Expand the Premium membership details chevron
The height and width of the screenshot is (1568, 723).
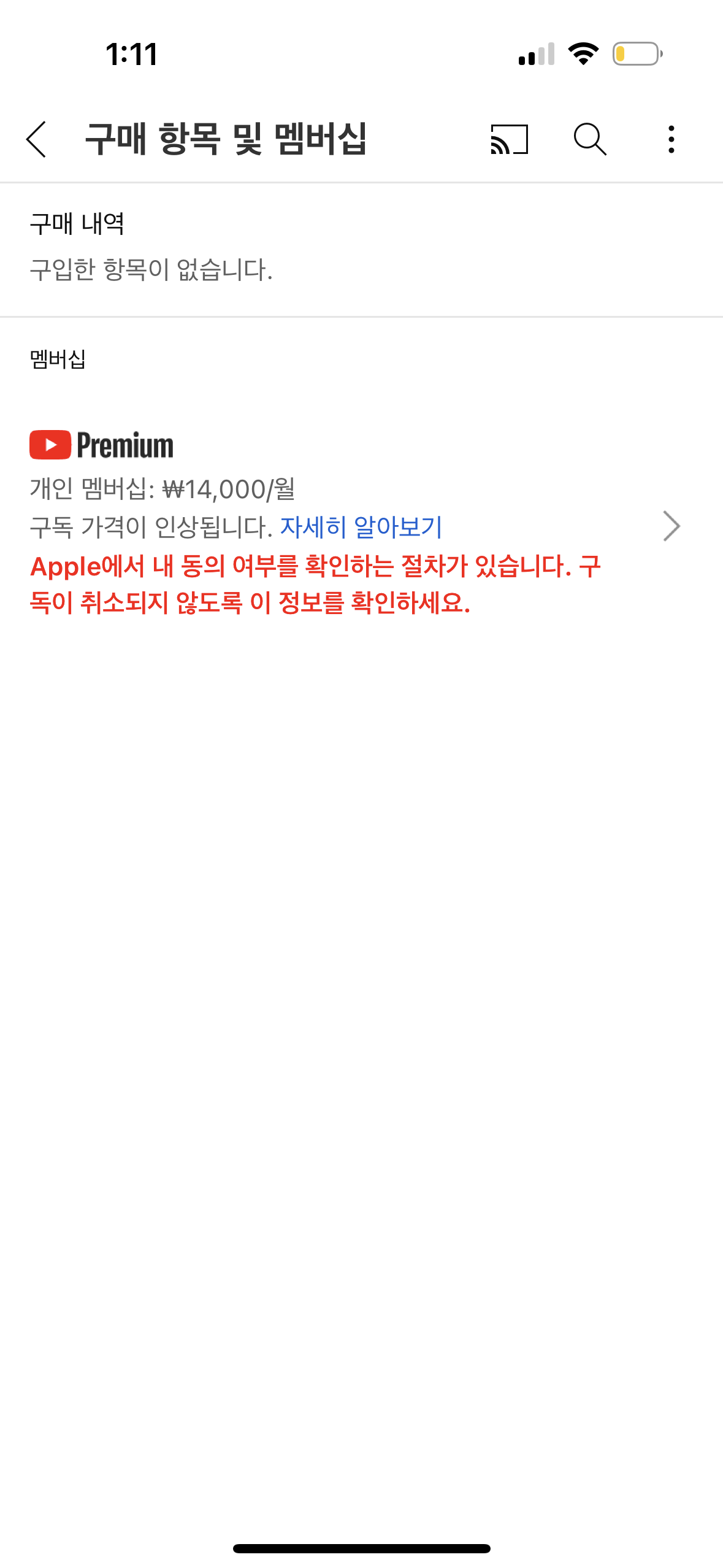pyautogui.click(x=672, y=526)
